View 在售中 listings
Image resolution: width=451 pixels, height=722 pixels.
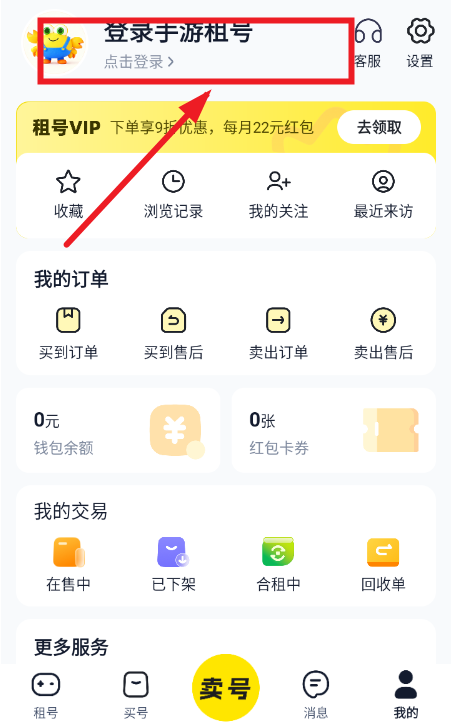[x=68, y=565]
